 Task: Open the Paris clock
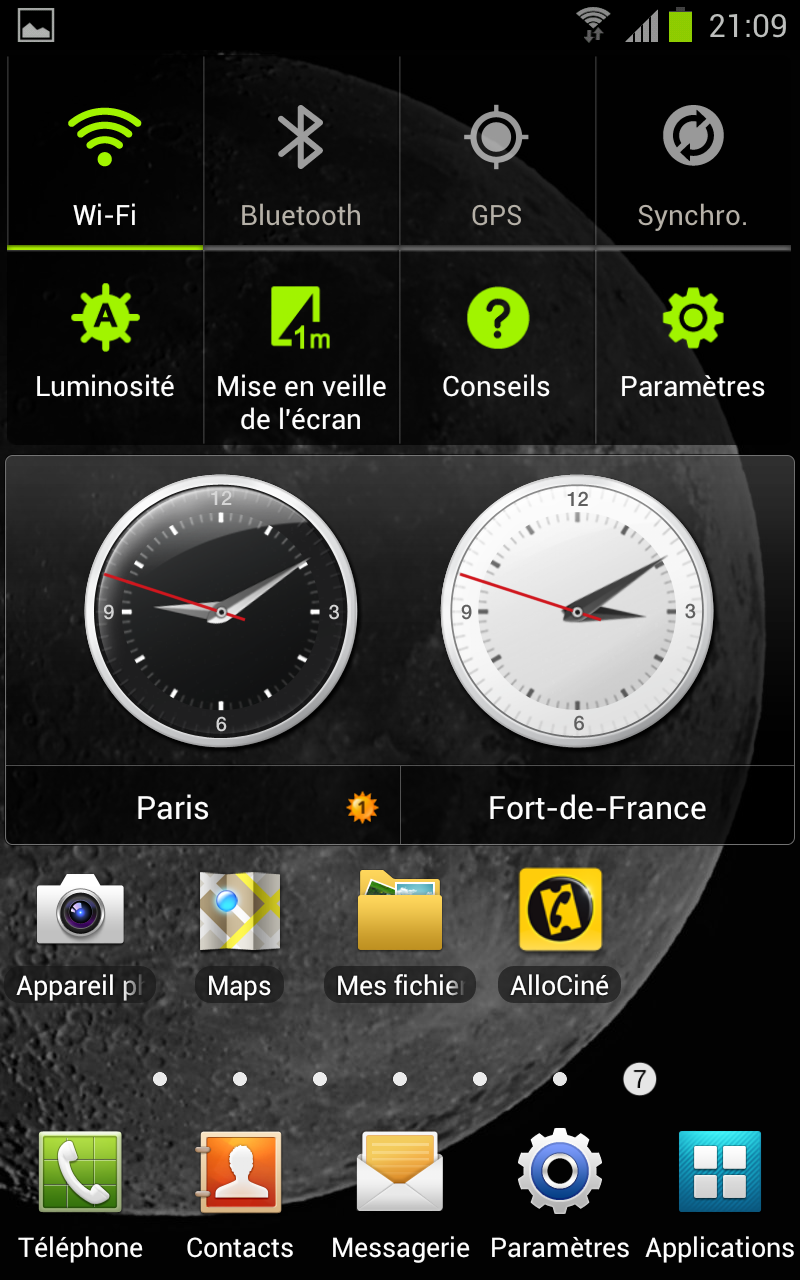pyautogui.click(x=221, y=611)
